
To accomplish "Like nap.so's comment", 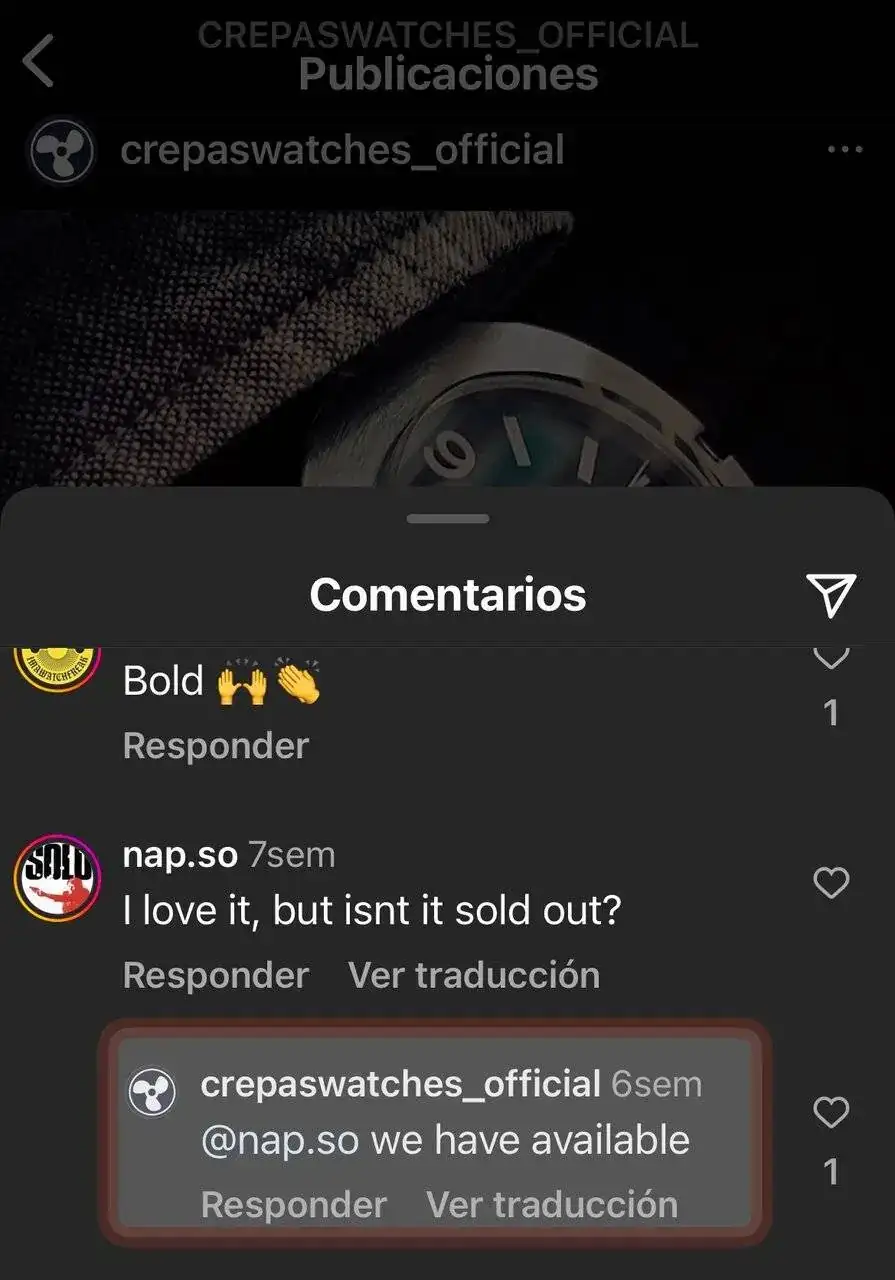I will (831, 883).
